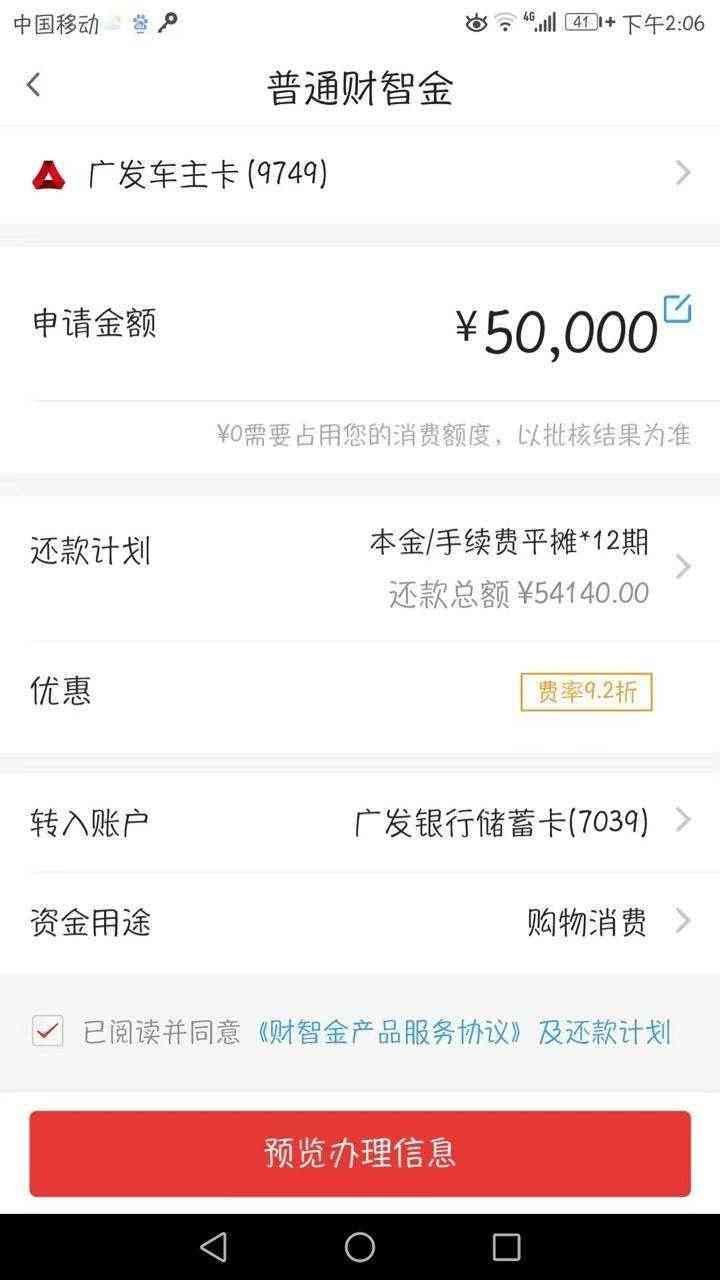
Task: Tap the Android home navigation circle
Action: (360, 1247)
